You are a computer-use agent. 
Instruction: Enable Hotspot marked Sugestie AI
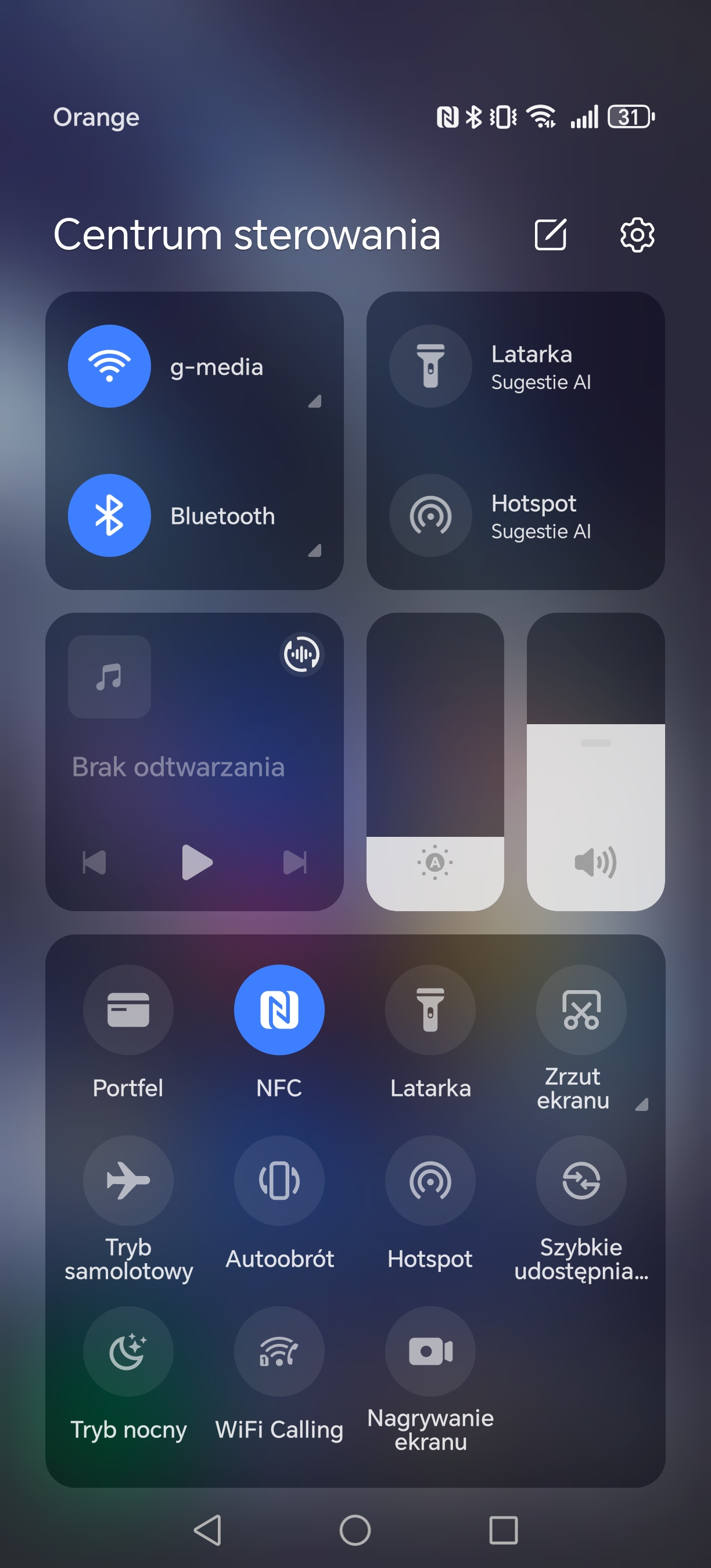430,516
